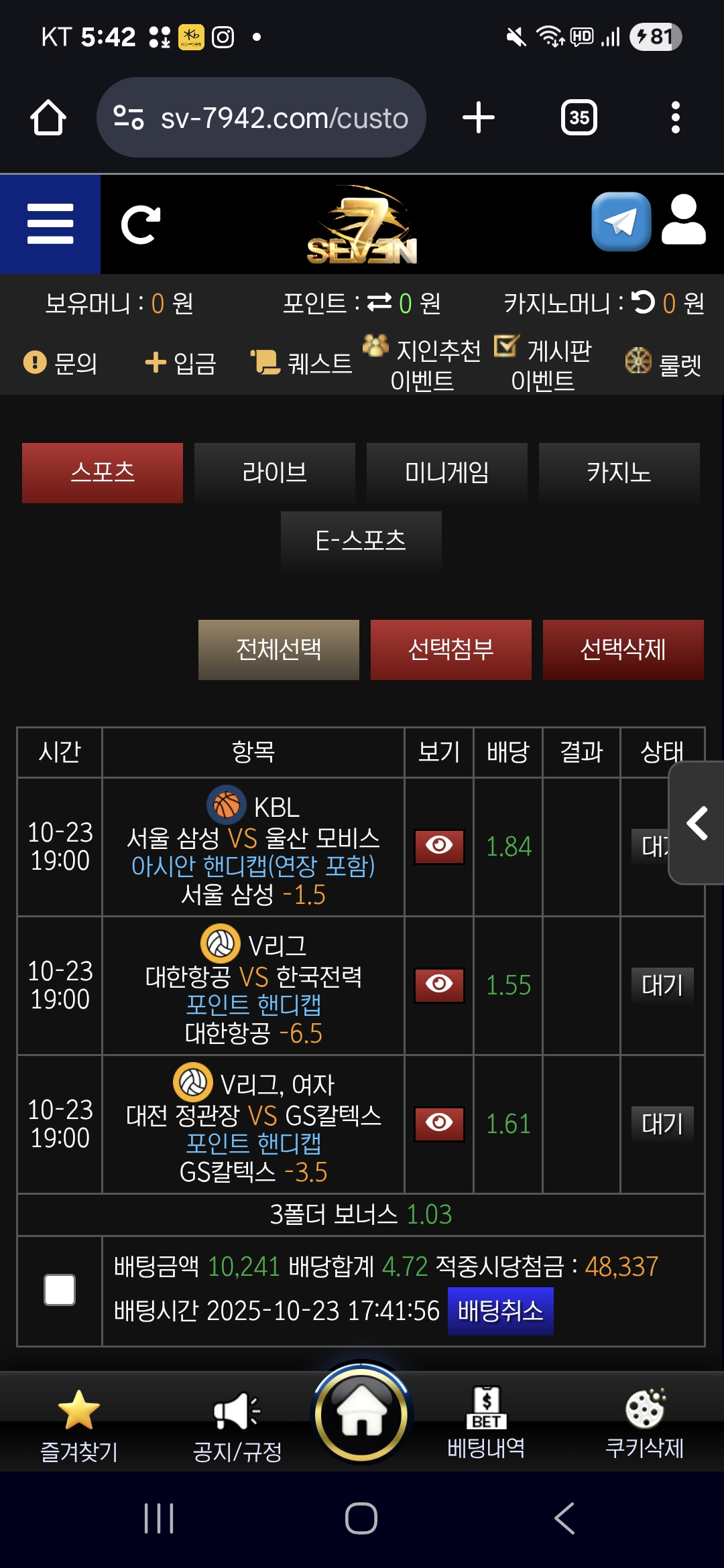Open the hamburger side menu
The height and width of the screenshot is (1568, 724).
[50, 224]
